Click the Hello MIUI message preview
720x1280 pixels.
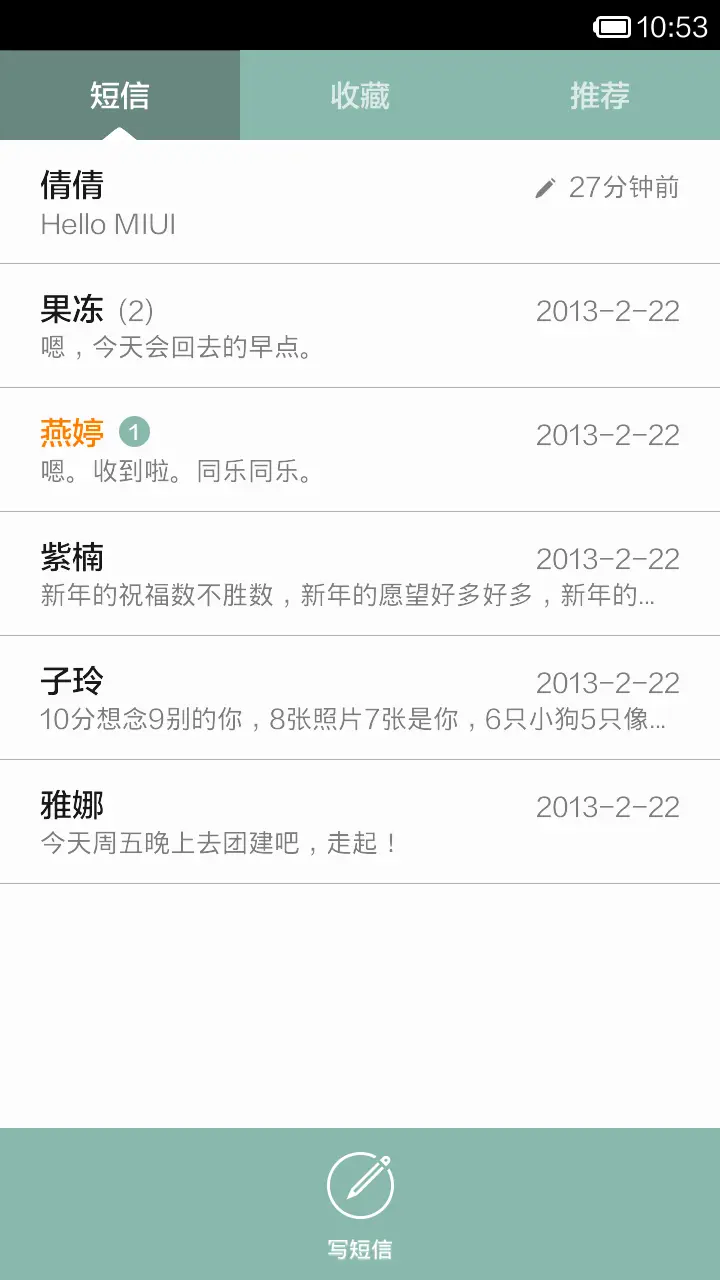click(x=108, y=224)
